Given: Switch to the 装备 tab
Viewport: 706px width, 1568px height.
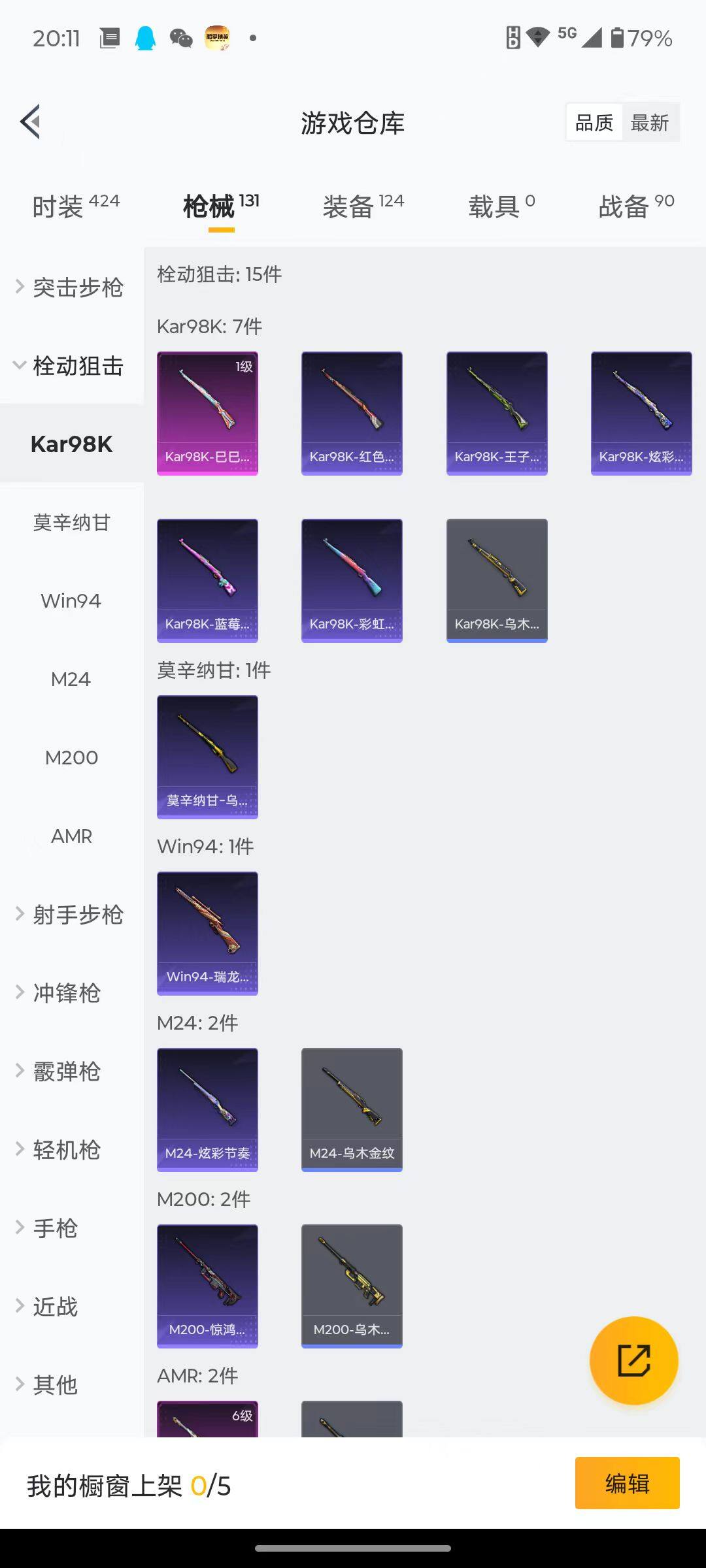Looking at the screenshot, I should (x=348, y=204).
